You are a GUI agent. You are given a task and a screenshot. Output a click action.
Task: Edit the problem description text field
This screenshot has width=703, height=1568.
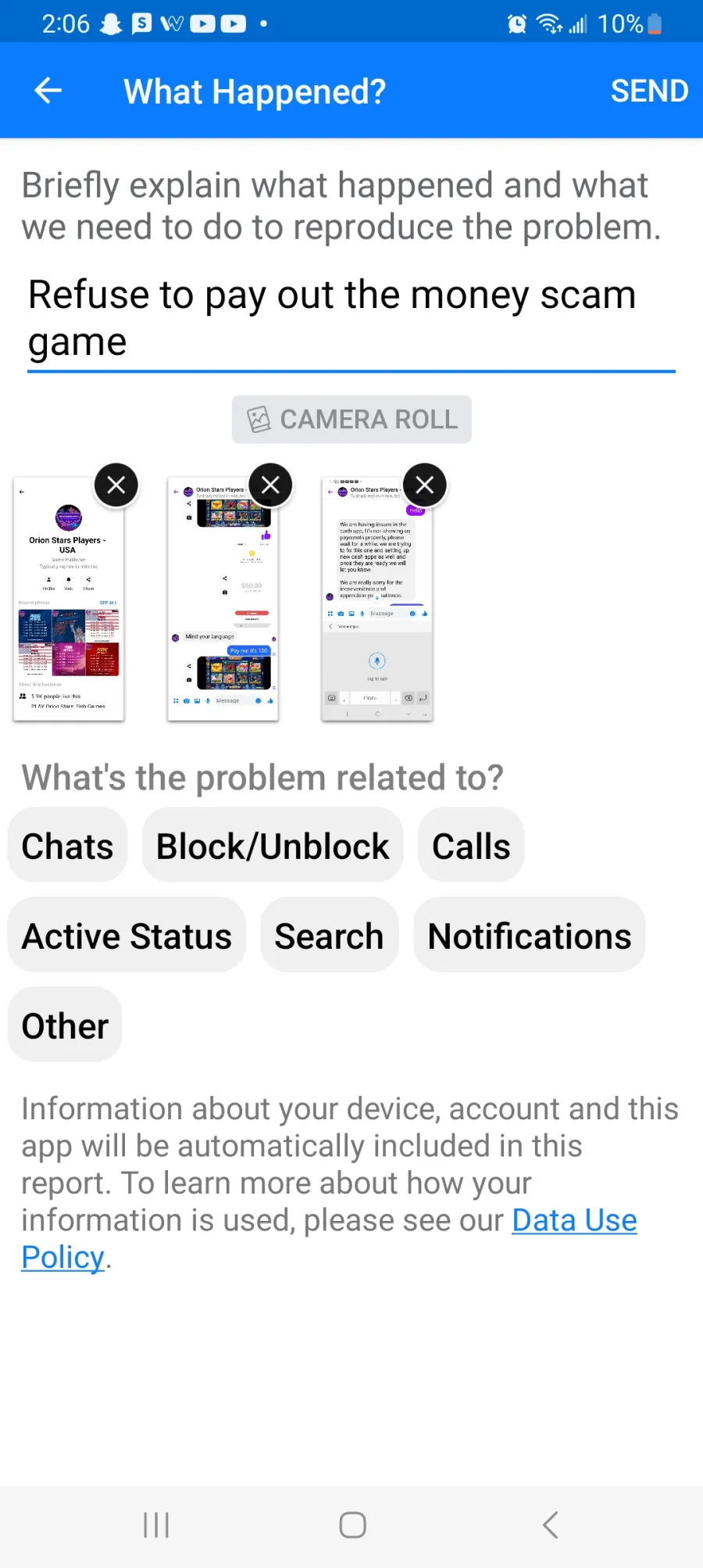click(351, 319)
